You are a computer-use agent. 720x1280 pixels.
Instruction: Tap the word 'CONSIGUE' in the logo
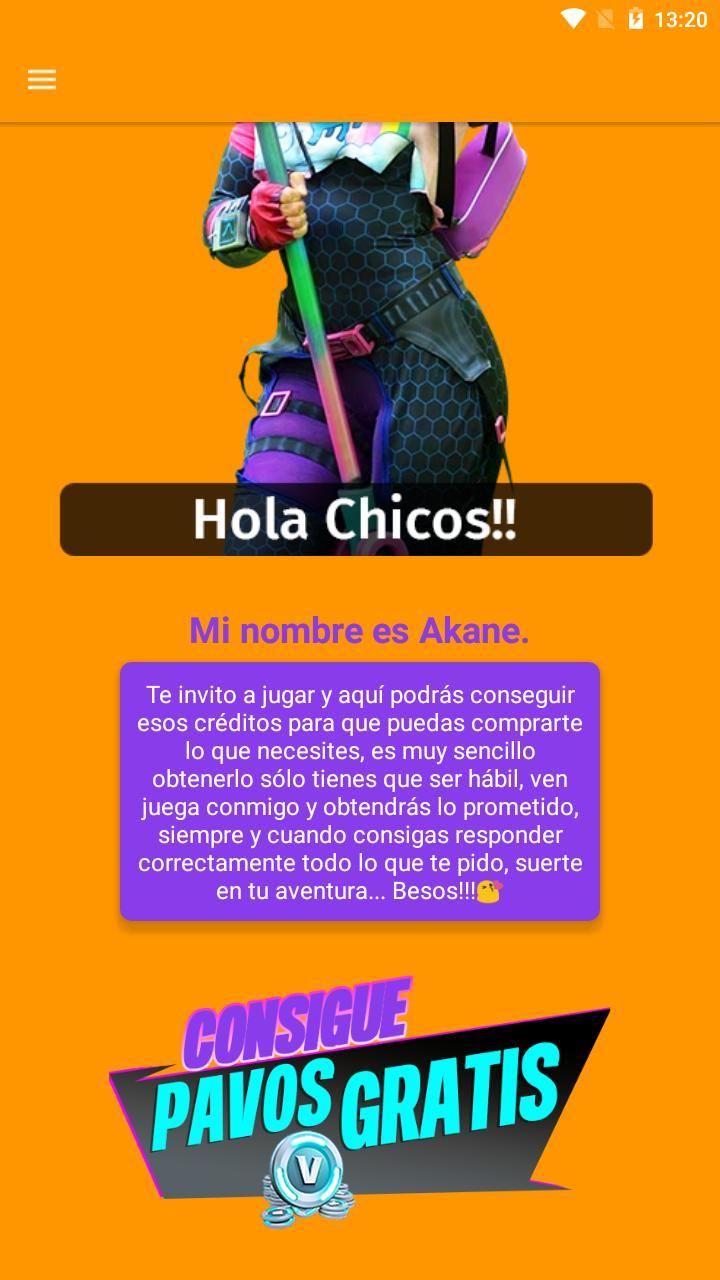300,1023
